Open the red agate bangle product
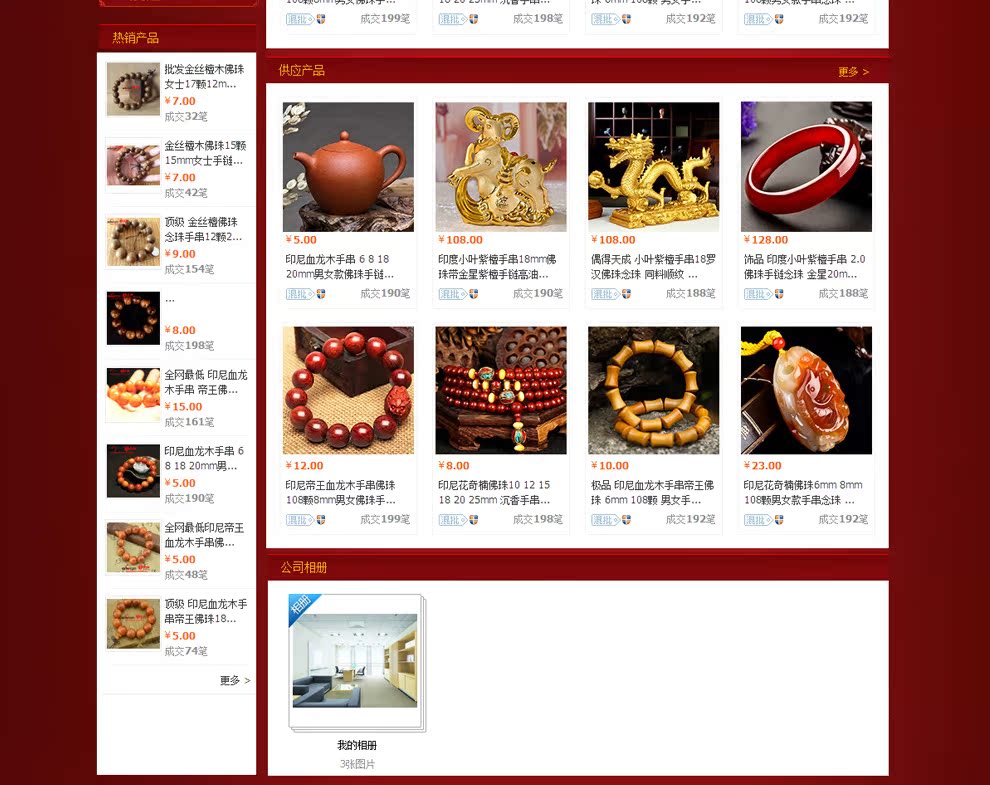 [806, 167]
